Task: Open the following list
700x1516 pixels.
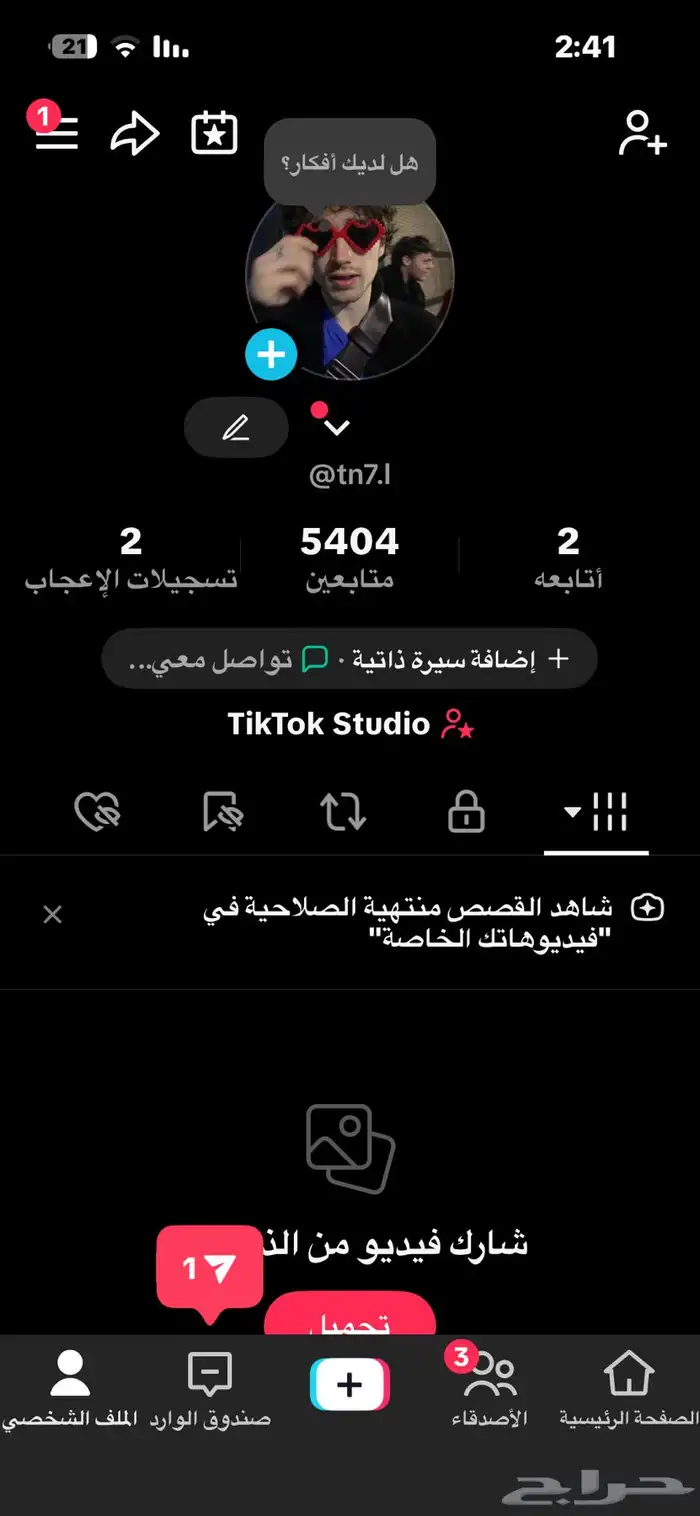Action: pos(568,558)
